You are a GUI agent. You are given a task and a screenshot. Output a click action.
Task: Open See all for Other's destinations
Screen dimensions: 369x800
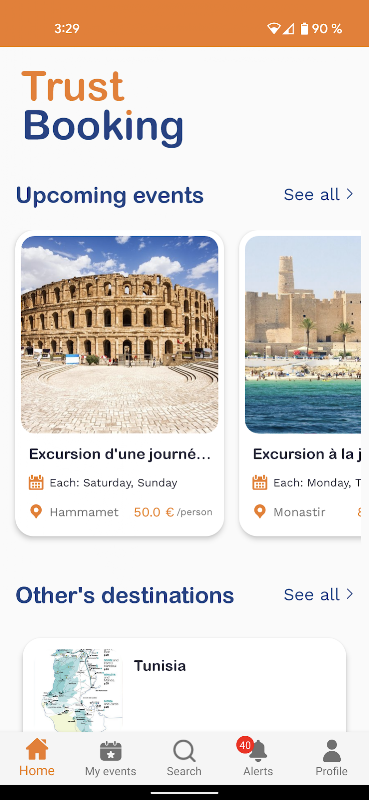[x=318, y=594]
